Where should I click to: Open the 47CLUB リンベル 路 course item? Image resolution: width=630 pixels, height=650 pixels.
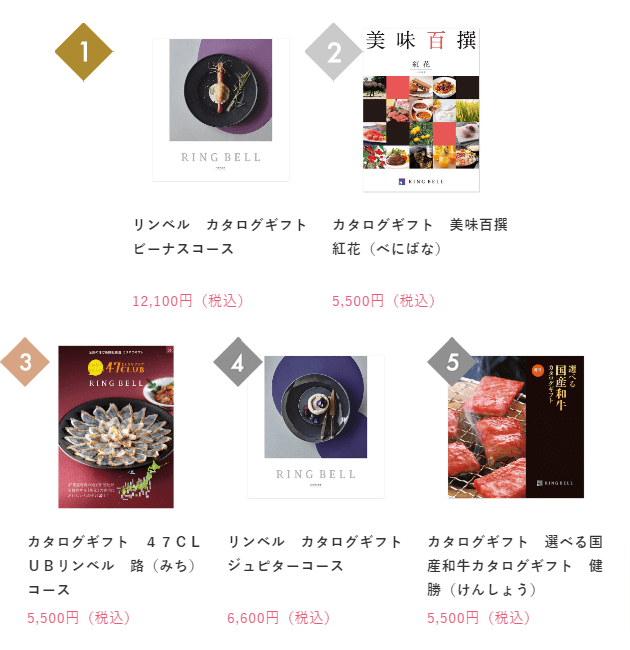coord(115,427)
